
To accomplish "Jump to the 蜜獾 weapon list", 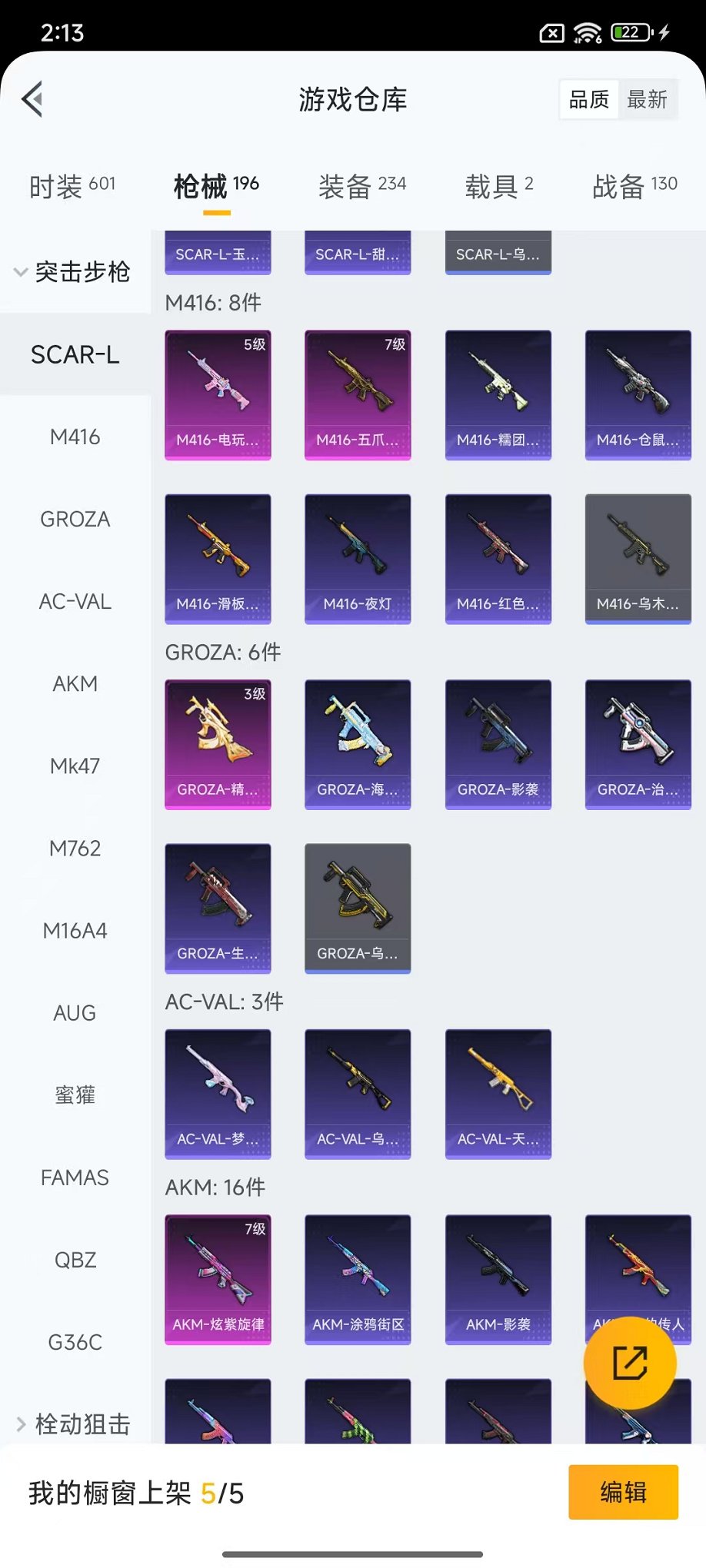I will click(x=75, y=1095).
